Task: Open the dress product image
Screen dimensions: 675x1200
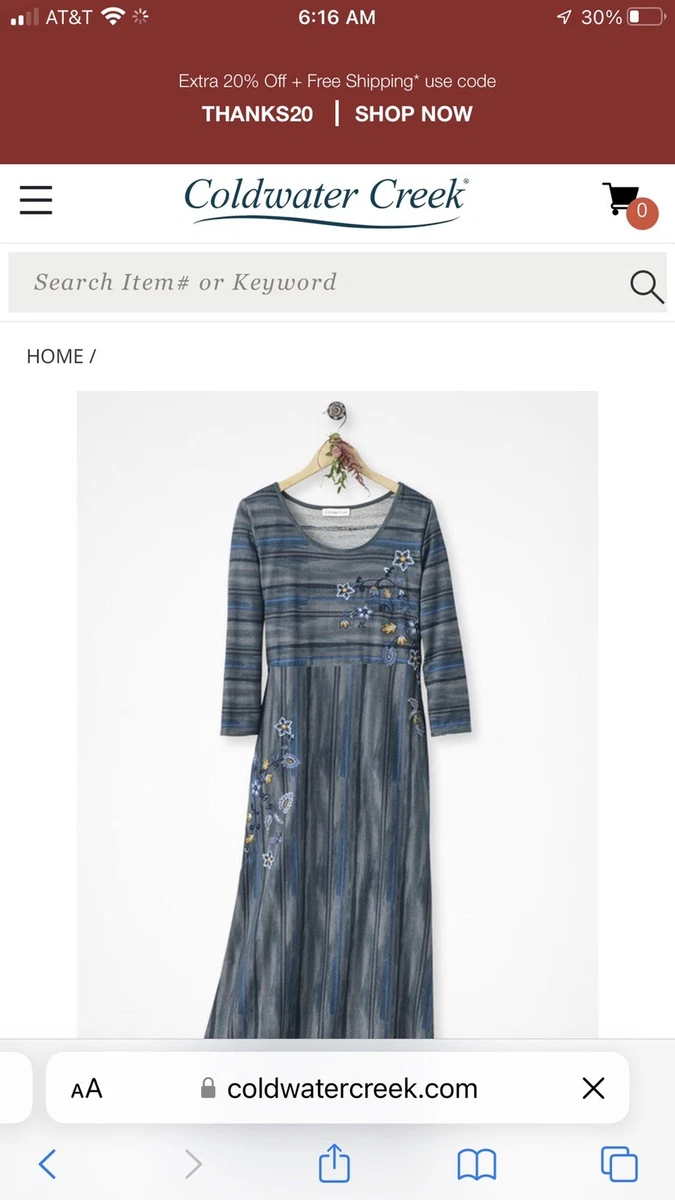Action: click(x=337, y=714)
